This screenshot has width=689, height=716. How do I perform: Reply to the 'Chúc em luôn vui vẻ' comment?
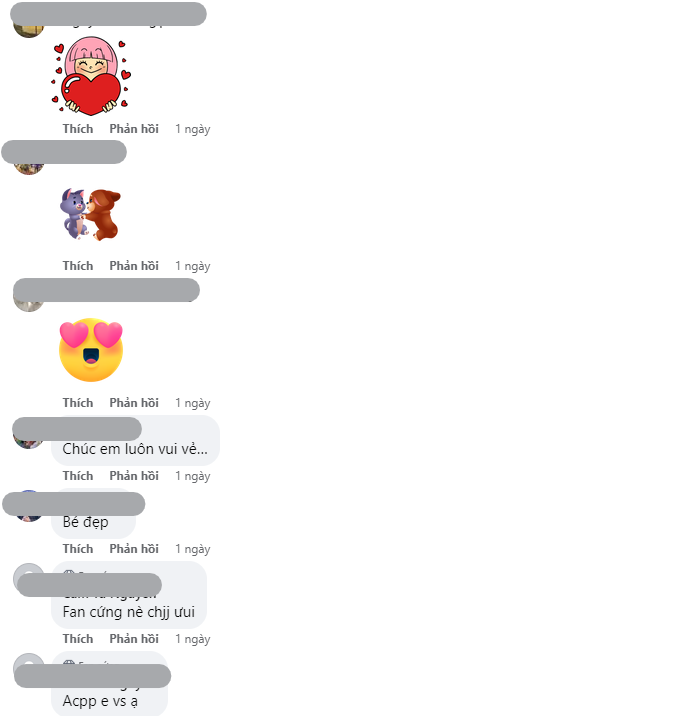point(134,476)
